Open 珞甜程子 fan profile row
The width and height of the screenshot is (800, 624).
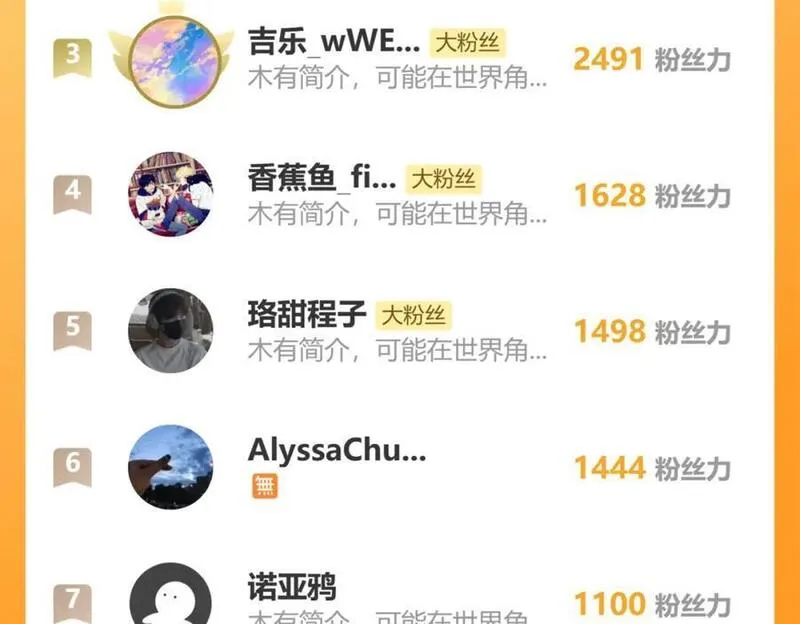[x=399, y=331]
